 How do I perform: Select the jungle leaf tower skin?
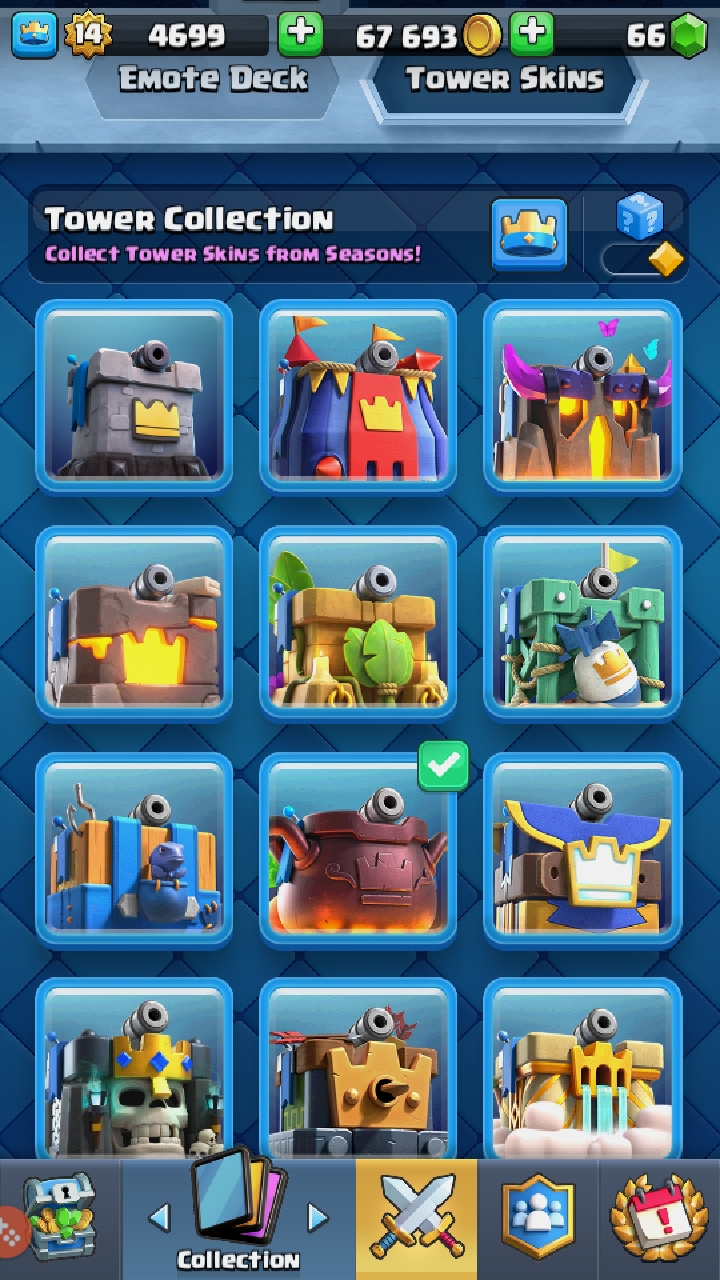[x=358, y=623]
